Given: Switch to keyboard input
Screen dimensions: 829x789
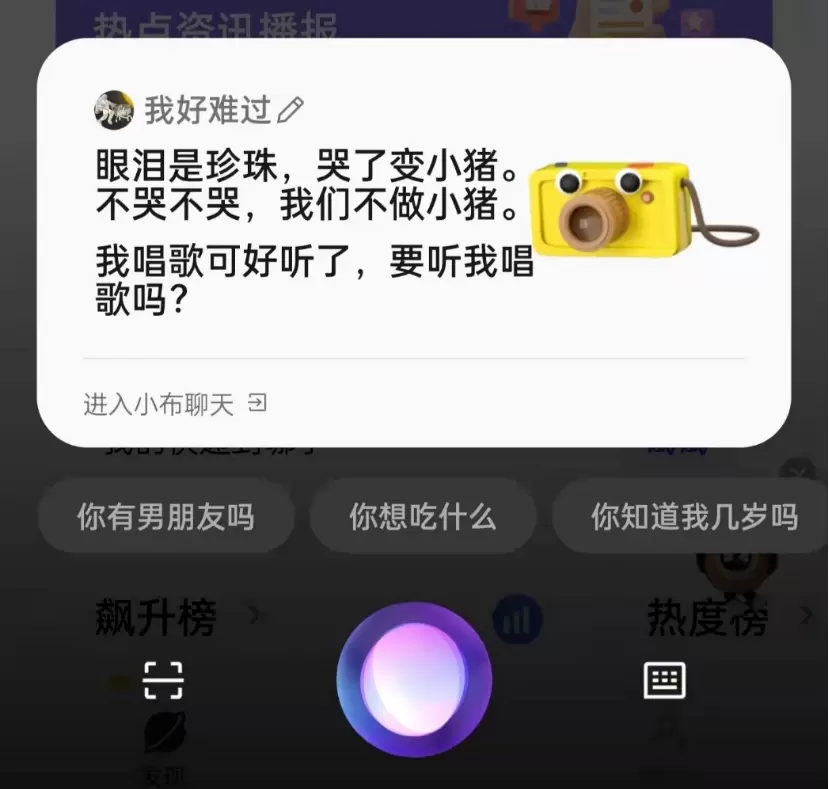Looking at the screenshot, I should click(x=664, y=681).
